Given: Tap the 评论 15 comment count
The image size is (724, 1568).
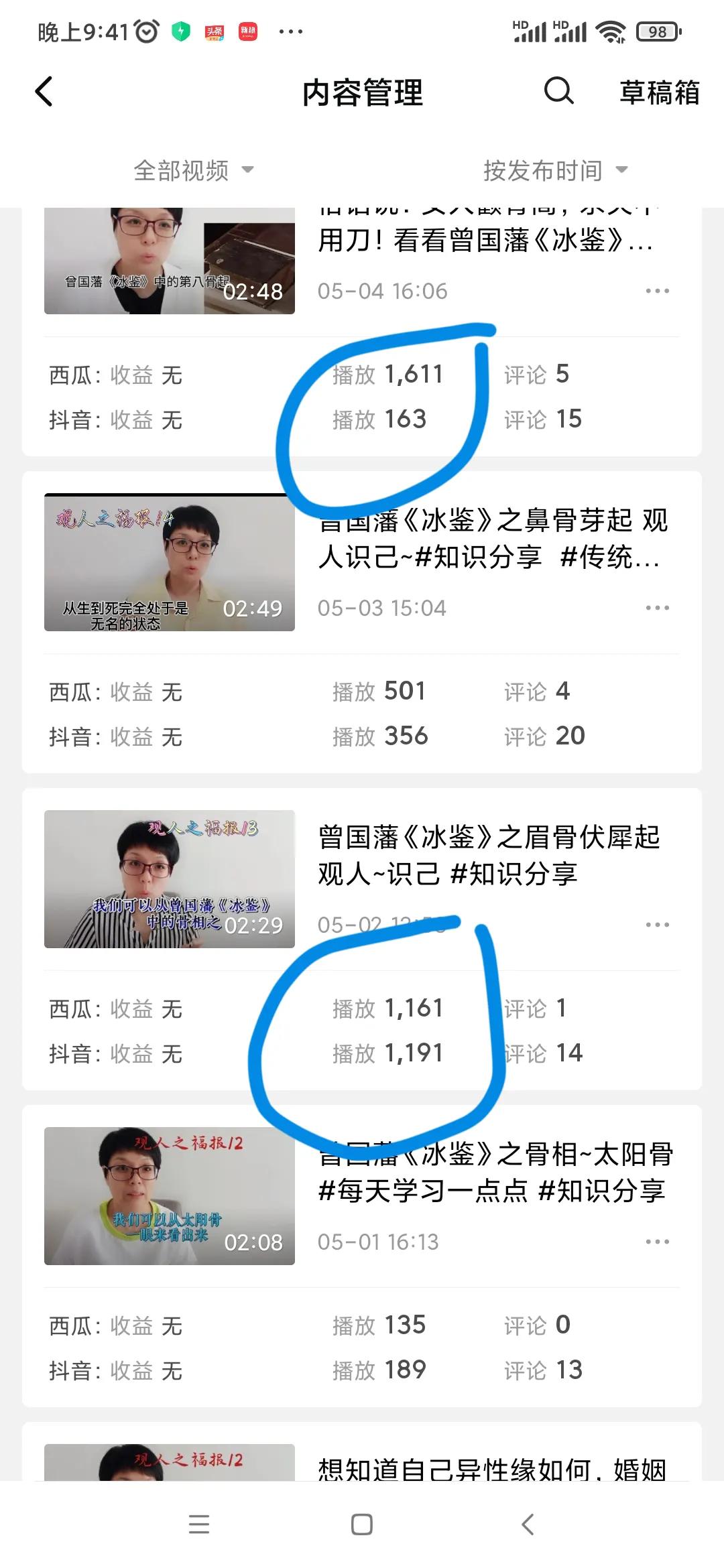Looking at the screenshot, I should (x=544, y=420).
